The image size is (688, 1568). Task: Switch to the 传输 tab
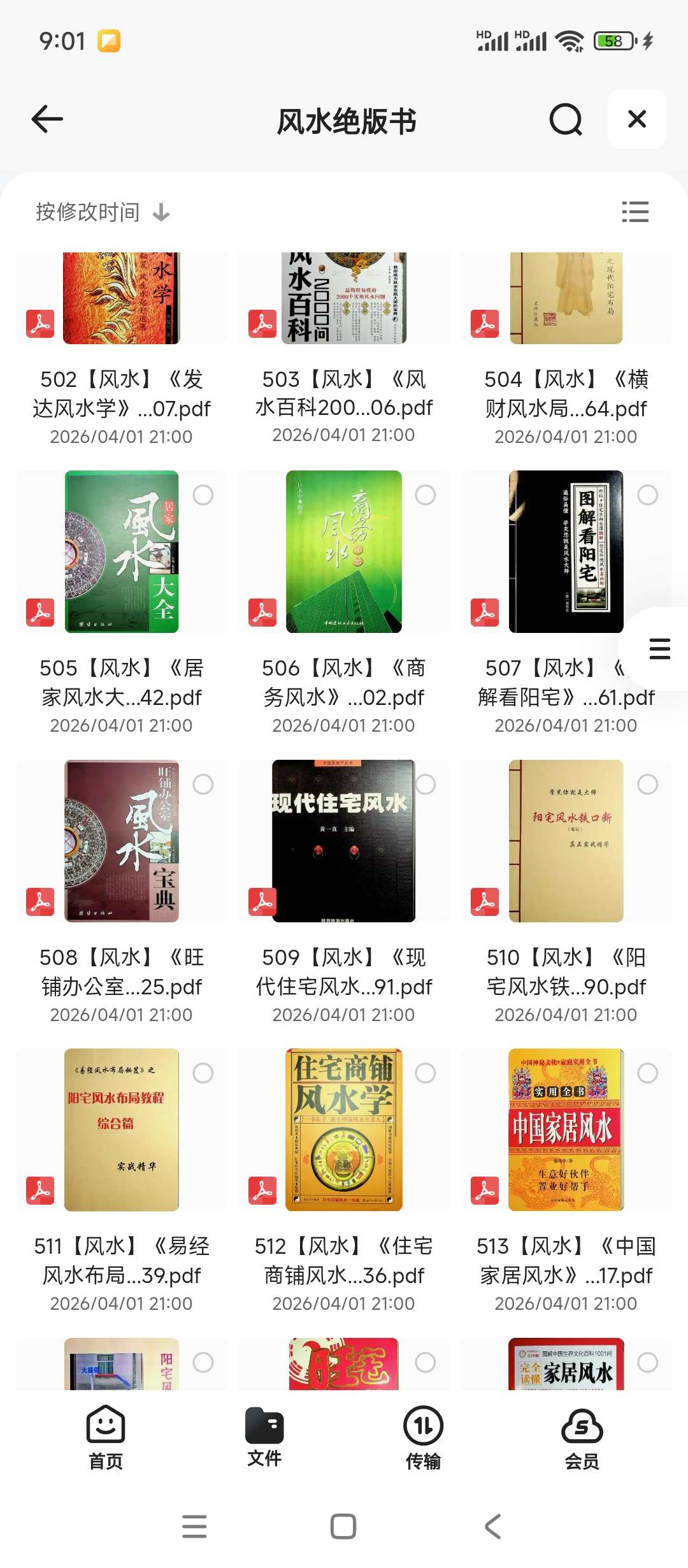(x=423, y=1438)
